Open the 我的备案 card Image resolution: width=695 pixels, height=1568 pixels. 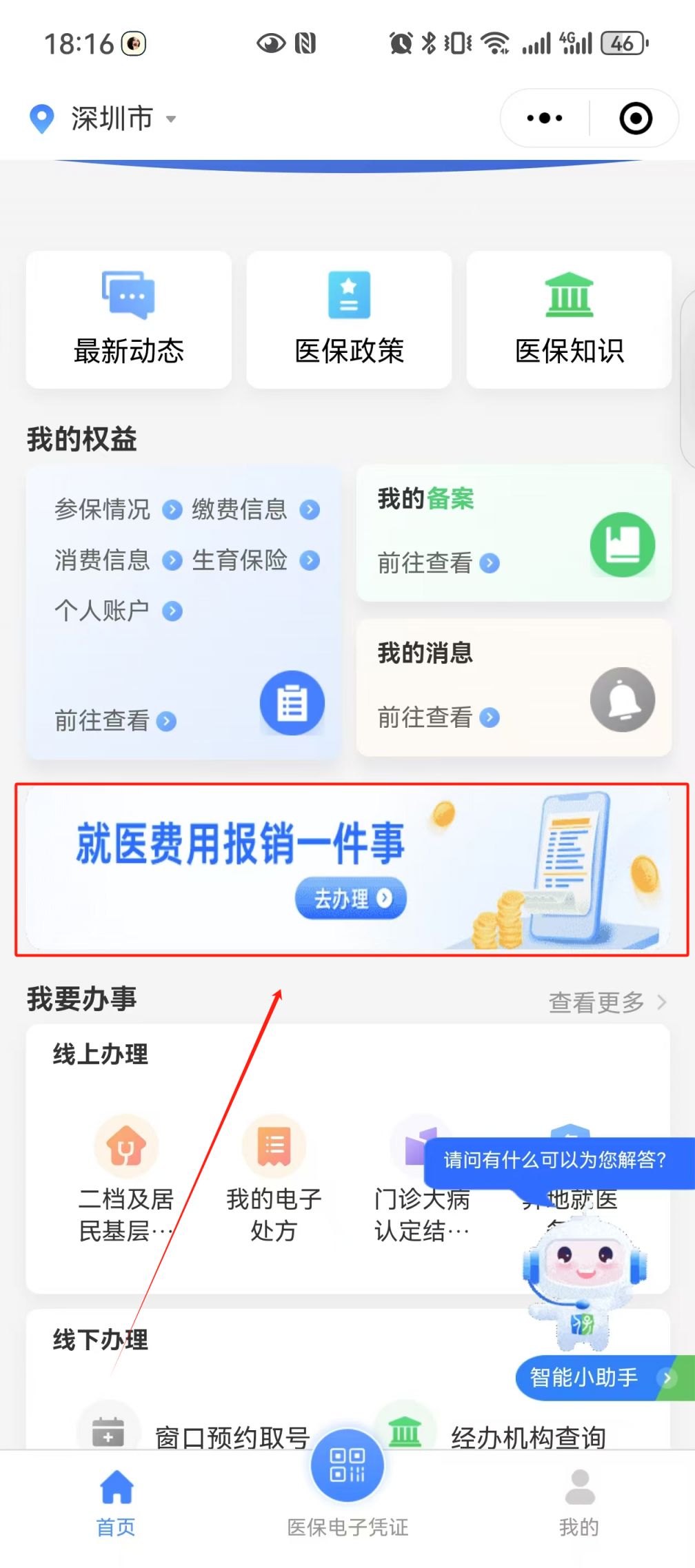pos(514,533)
